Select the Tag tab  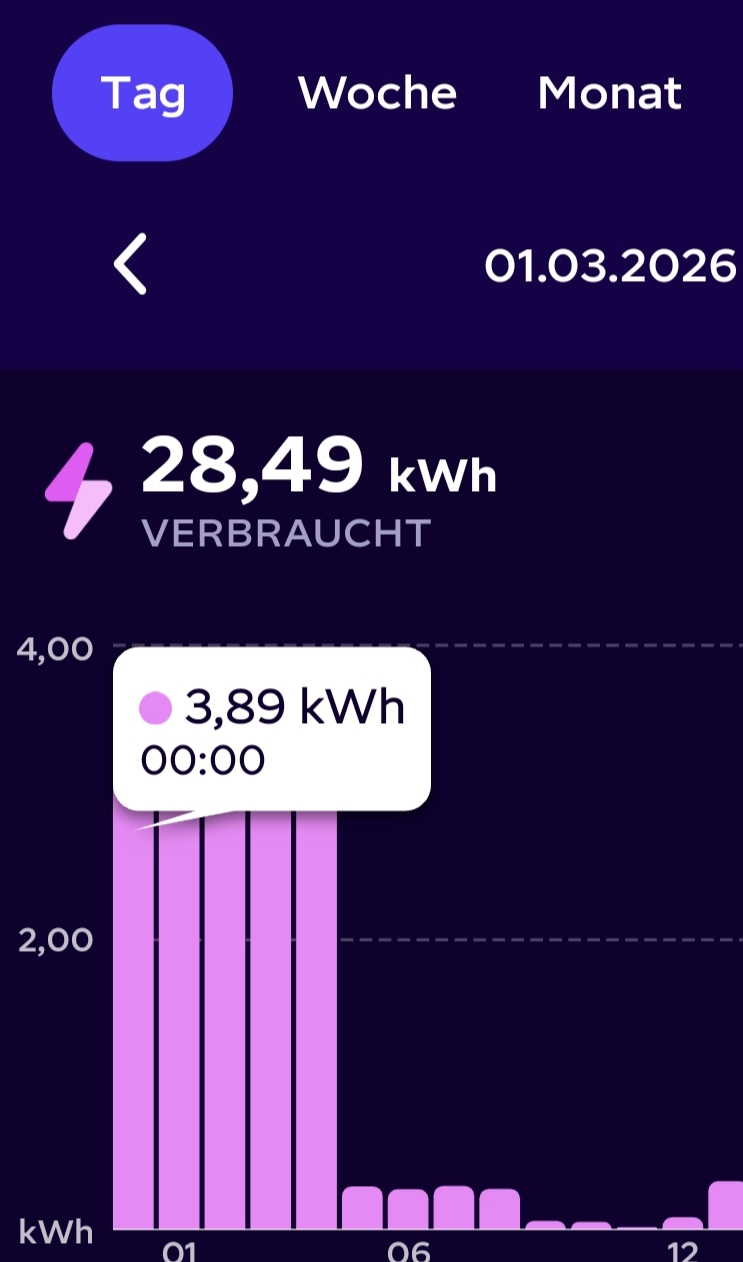(143, 93)
